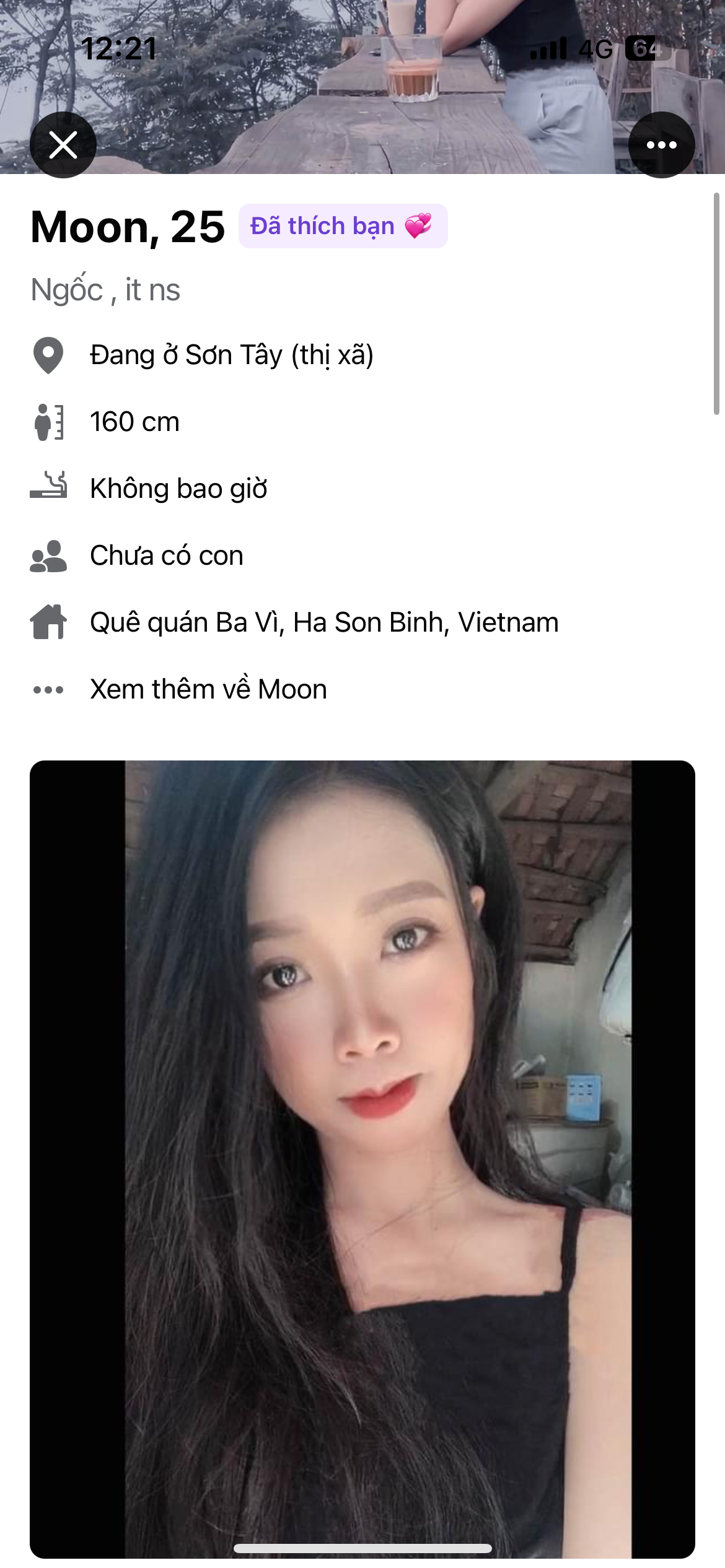The height and width of the screenshot is (1568, 725).
Task: Close Moon's profile view
Action: click(x=63, y=145)
